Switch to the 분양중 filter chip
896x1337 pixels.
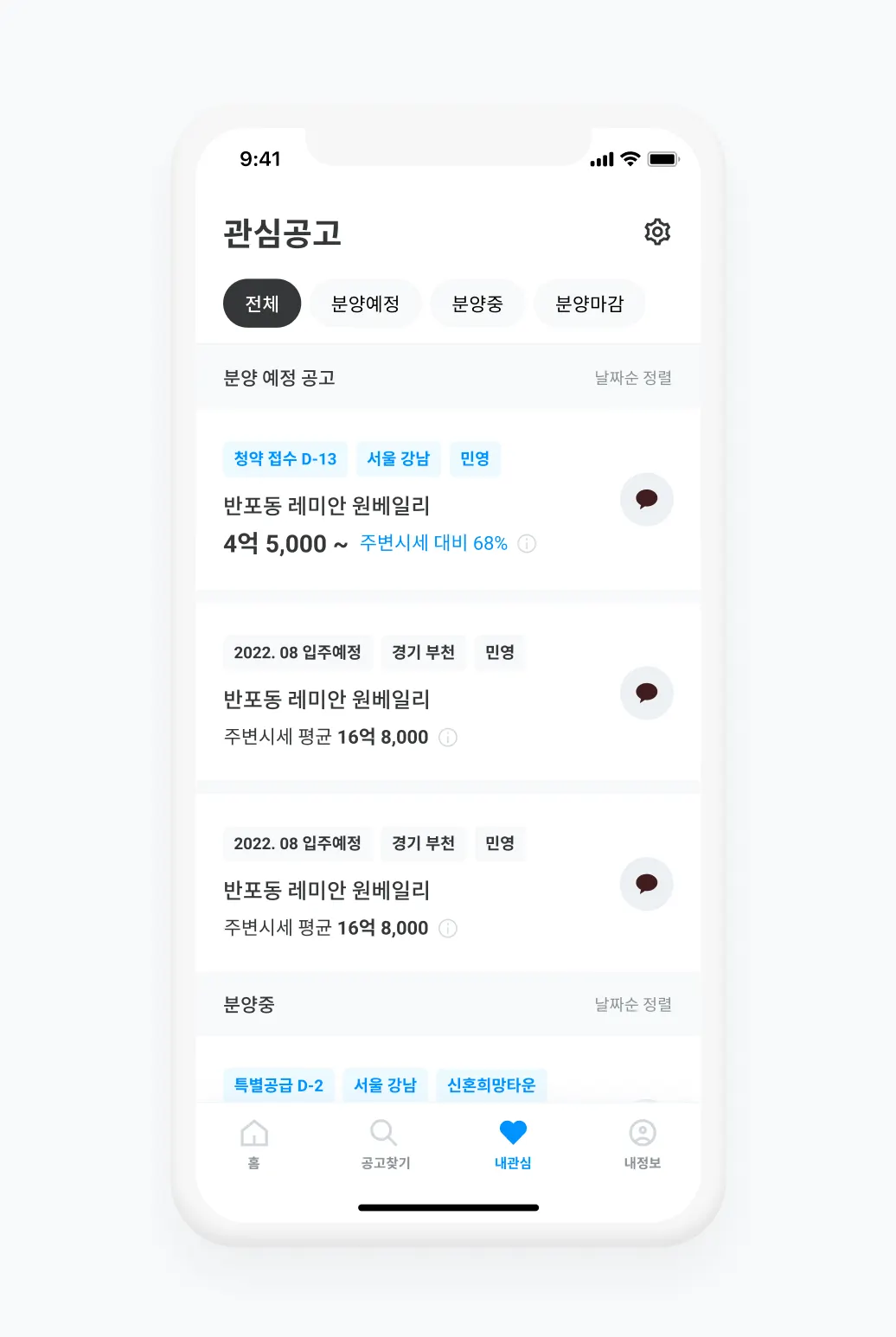[x=477, y=304]
